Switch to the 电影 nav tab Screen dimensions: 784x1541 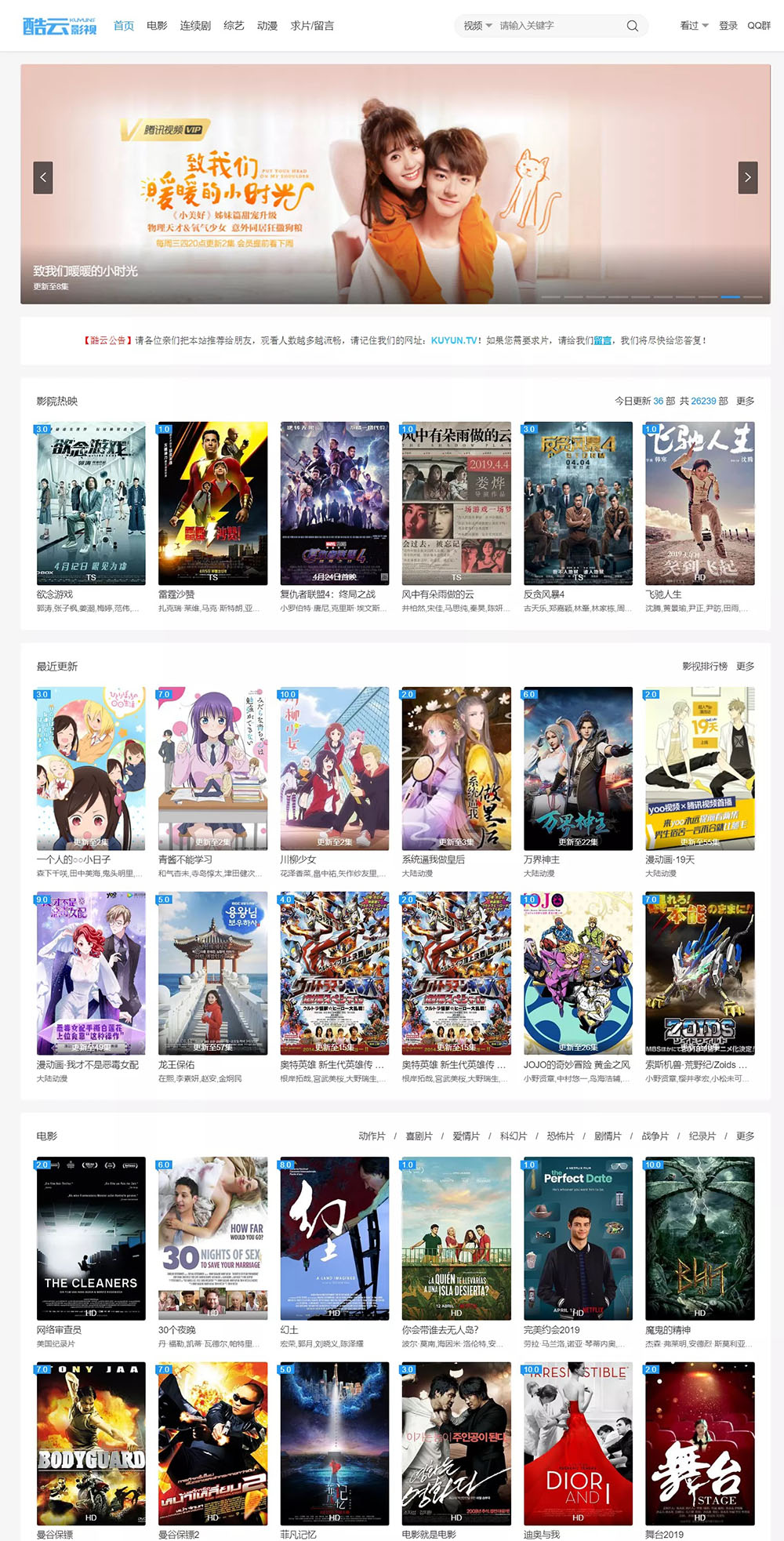[x=157, y=26]
